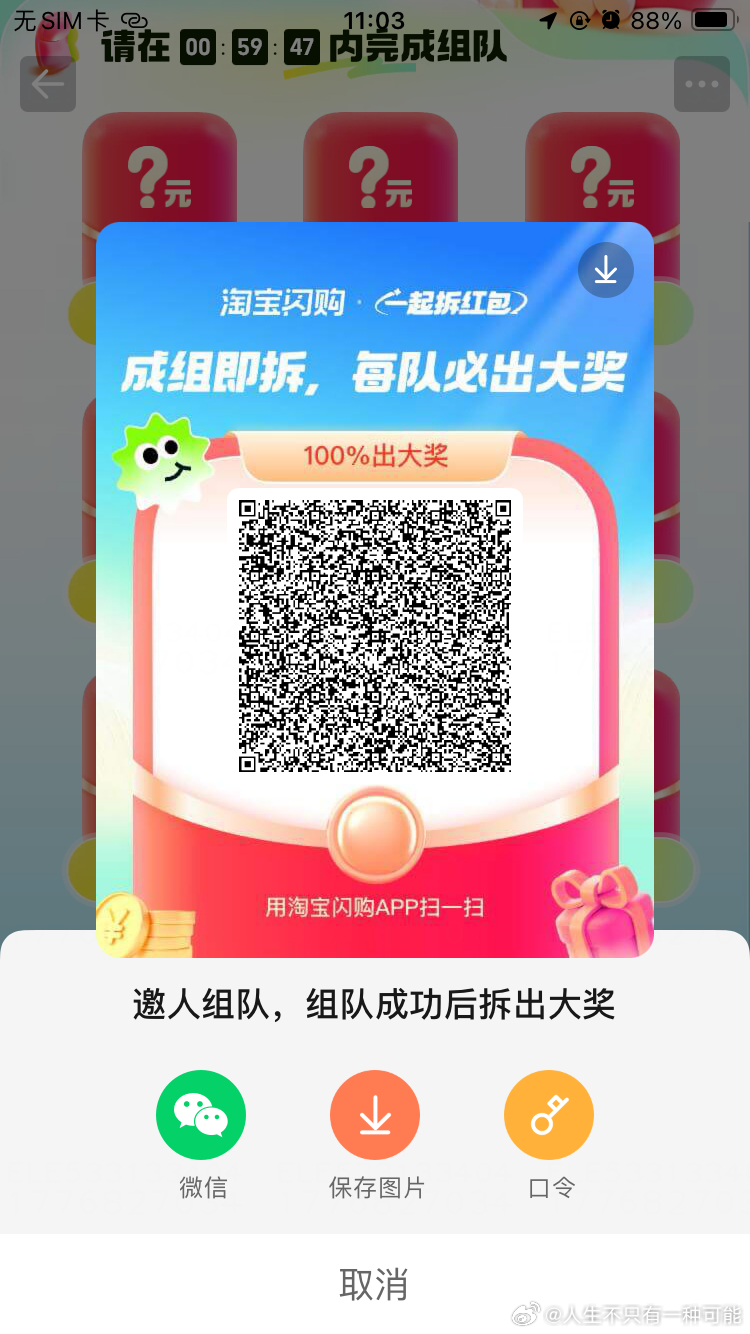The image size is (750, 1334).
Task: Open the three-dot overflow menu
Action: coord(701,84)
